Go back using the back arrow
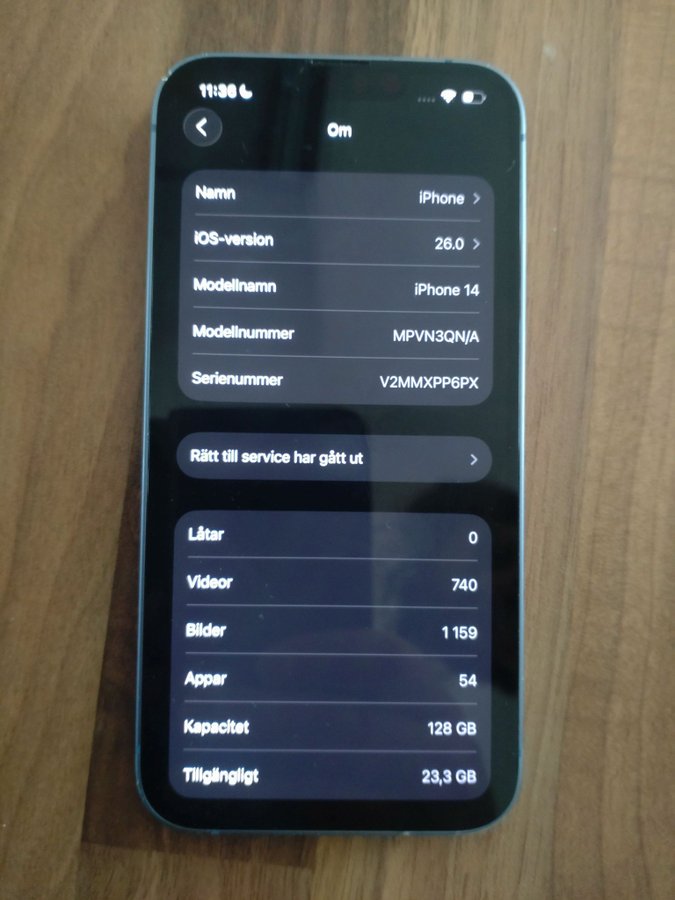Image resolution: width=675 pixels, height=900 pixels. (203, 128)
